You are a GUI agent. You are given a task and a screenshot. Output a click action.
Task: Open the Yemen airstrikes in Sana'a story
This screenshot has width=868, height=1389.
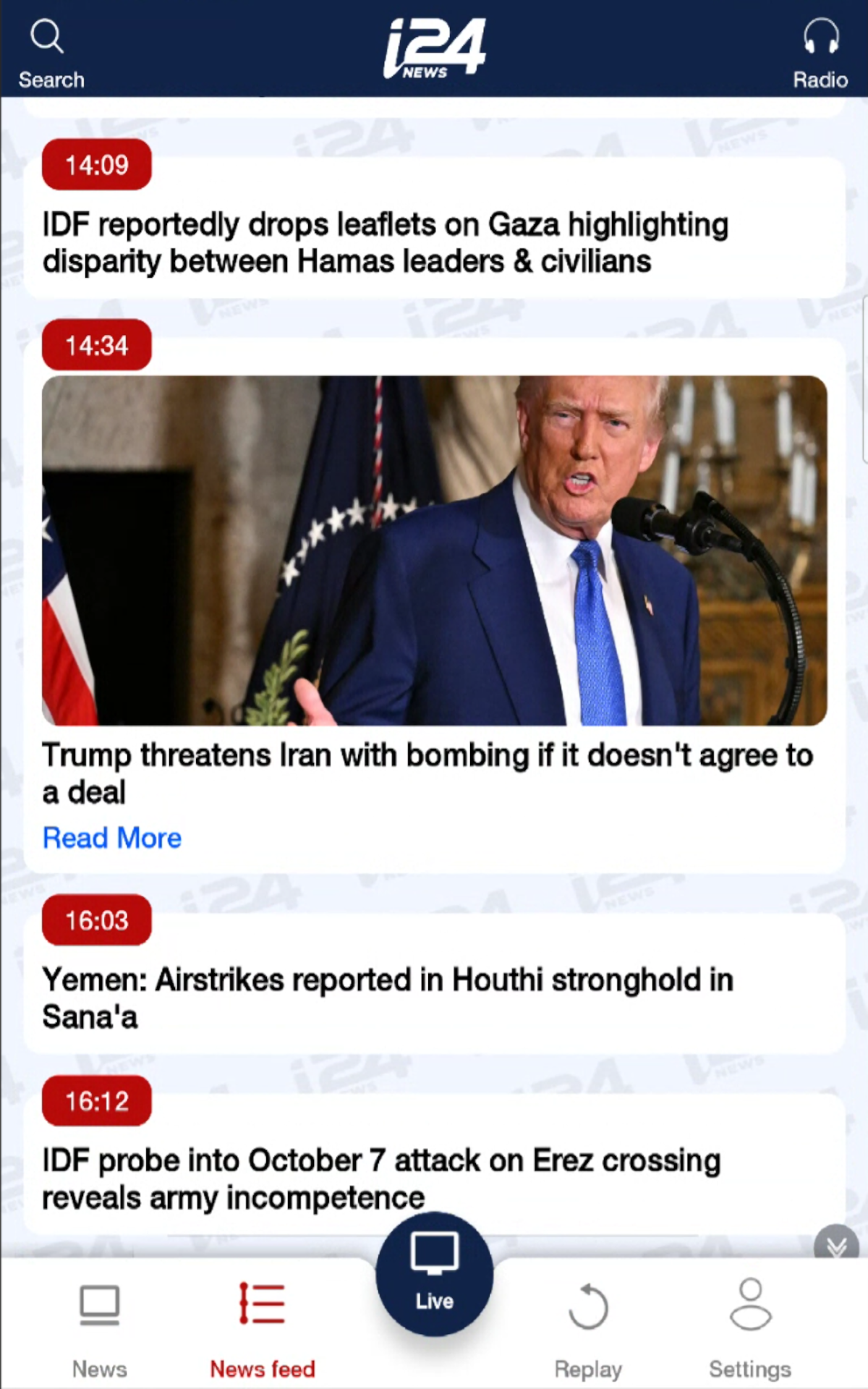[x=388, y=998]
